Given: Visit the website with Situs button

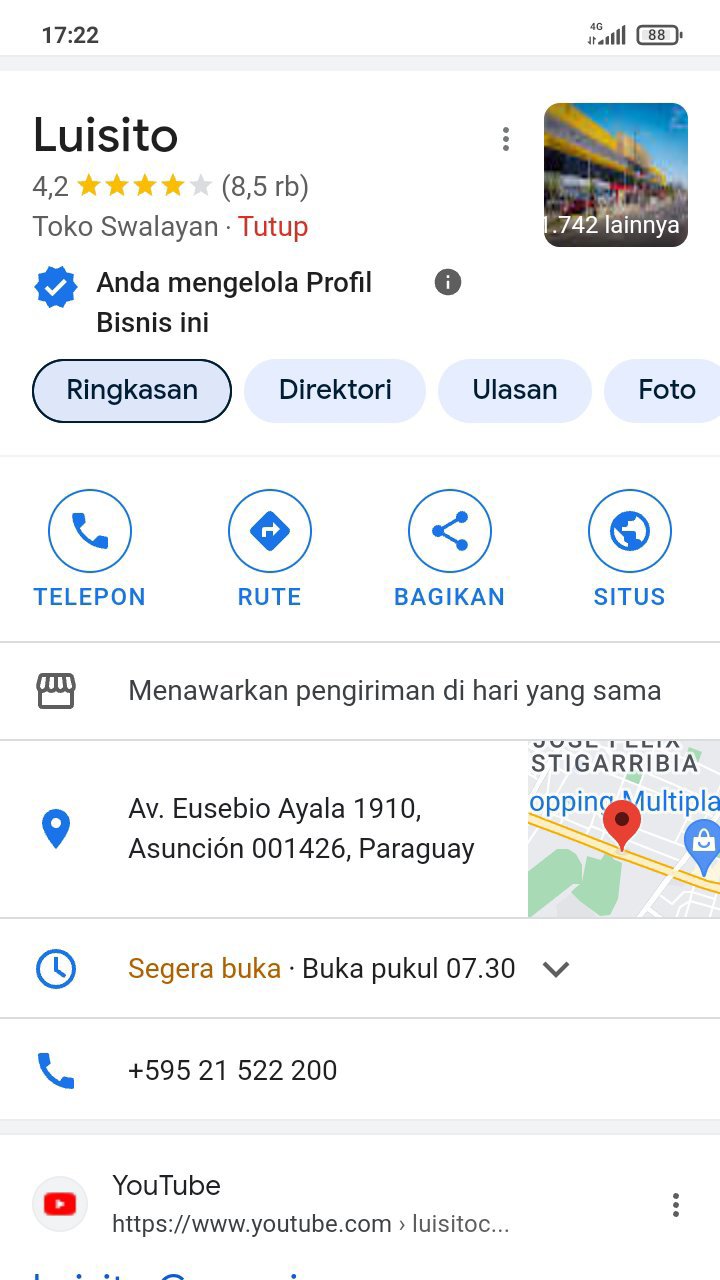Looking at the screenshot, I should pos(629,548).
